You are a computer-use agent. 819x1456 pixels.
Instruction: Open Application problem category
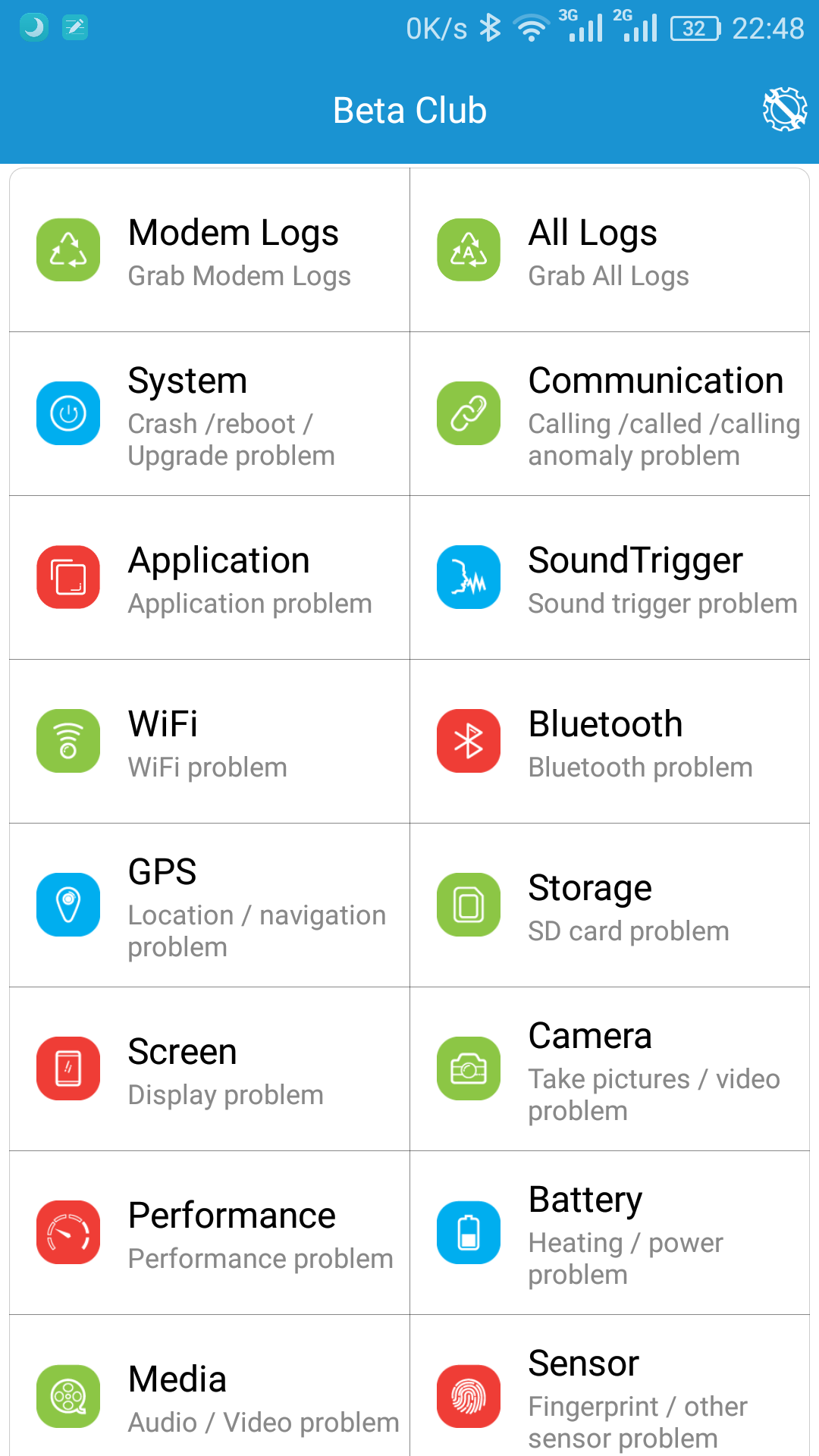[209, 578]
